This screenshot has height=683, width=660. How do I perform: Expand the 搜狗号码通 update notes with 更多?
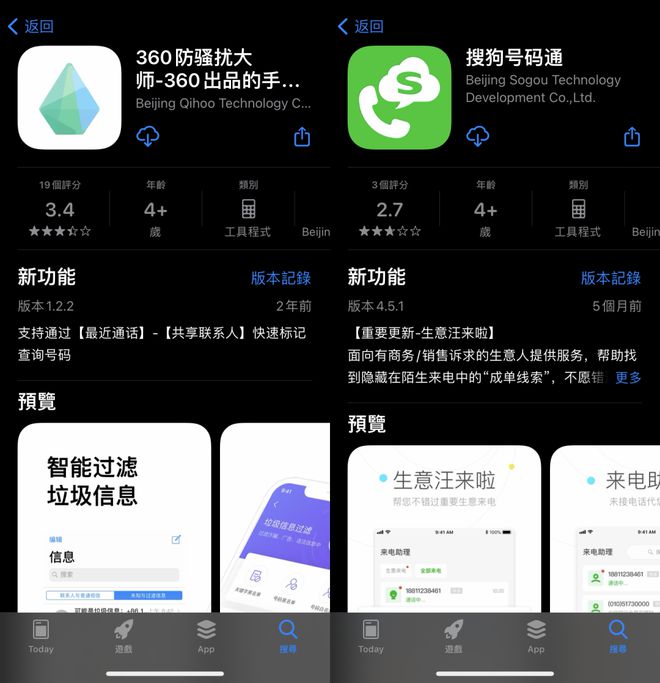[628, 377]
